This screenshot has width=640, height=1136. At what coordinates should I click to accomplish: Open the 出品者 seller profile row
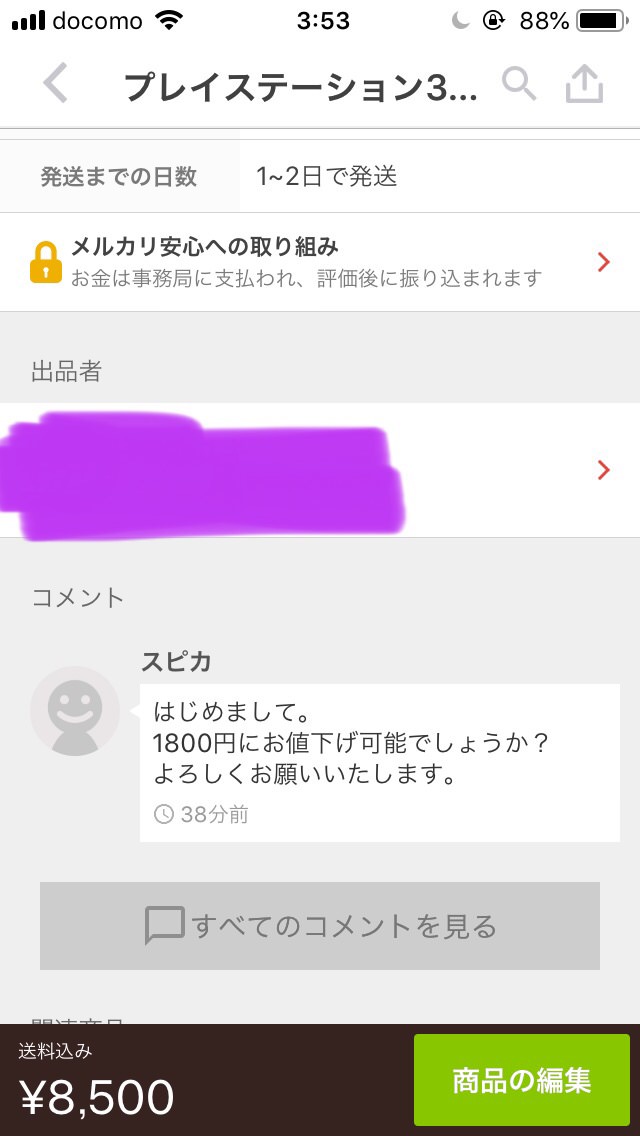pyautogui.click(x=320, y=470)
